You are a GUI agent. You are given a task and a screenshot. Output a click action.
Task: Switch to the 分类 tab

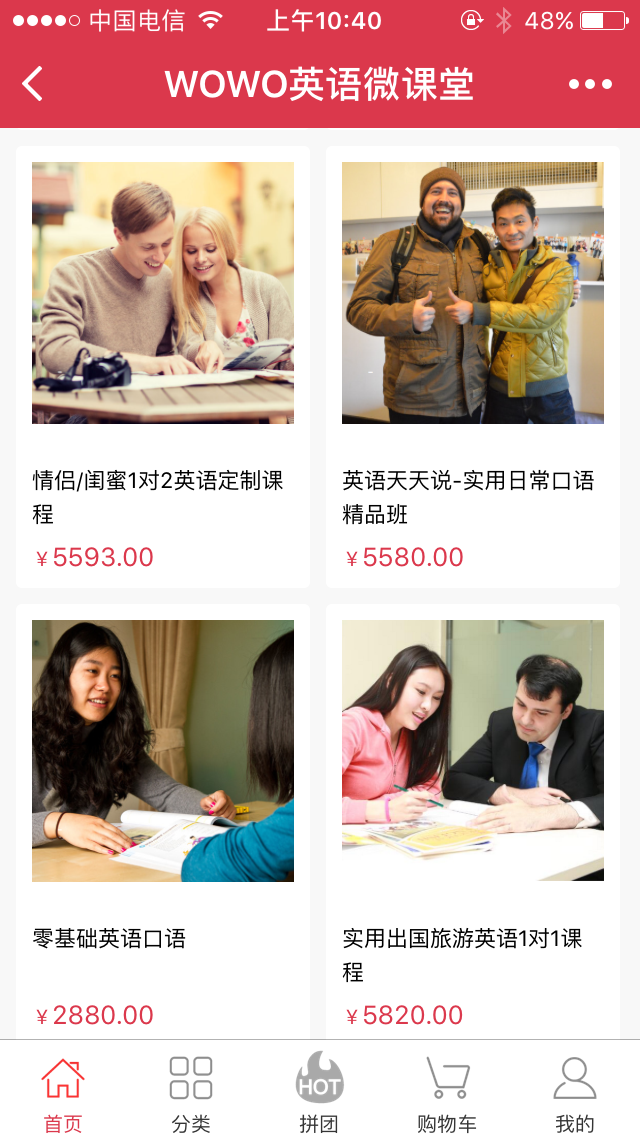[x=191, y=1093]
